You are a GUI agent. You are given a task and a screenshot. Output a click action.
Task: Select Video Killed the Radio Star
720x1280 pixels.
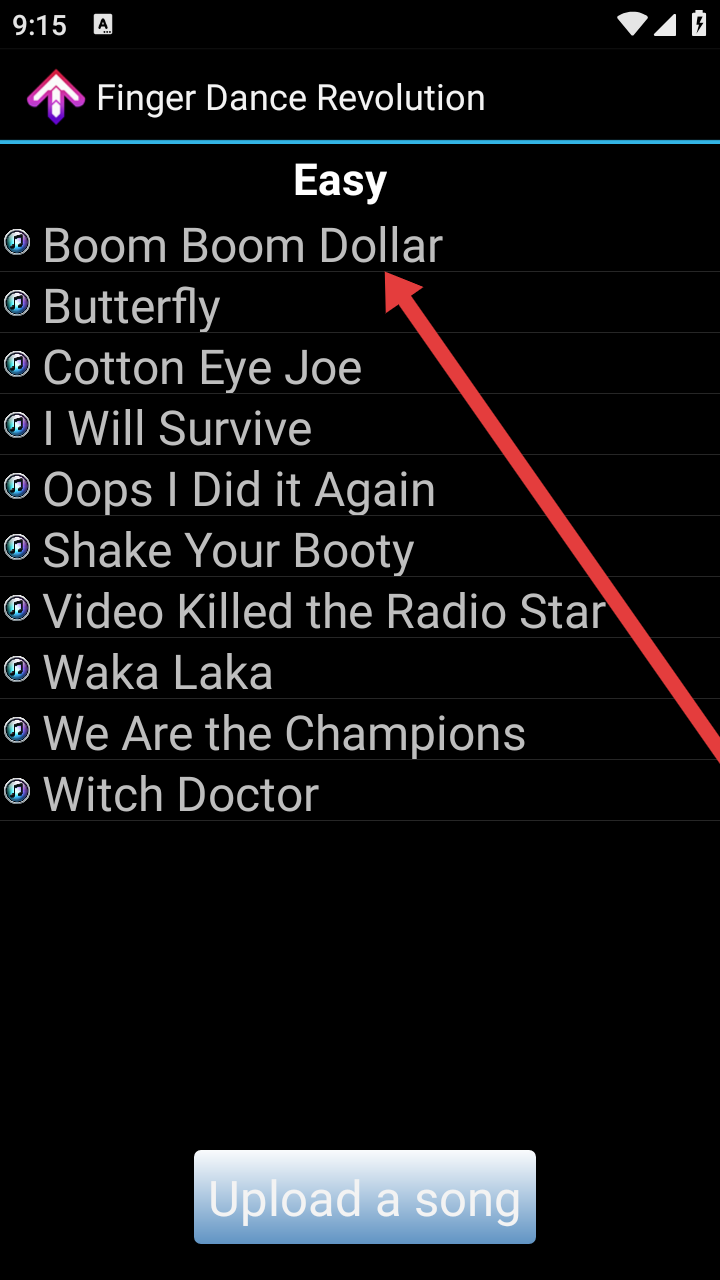coord(324,612)
